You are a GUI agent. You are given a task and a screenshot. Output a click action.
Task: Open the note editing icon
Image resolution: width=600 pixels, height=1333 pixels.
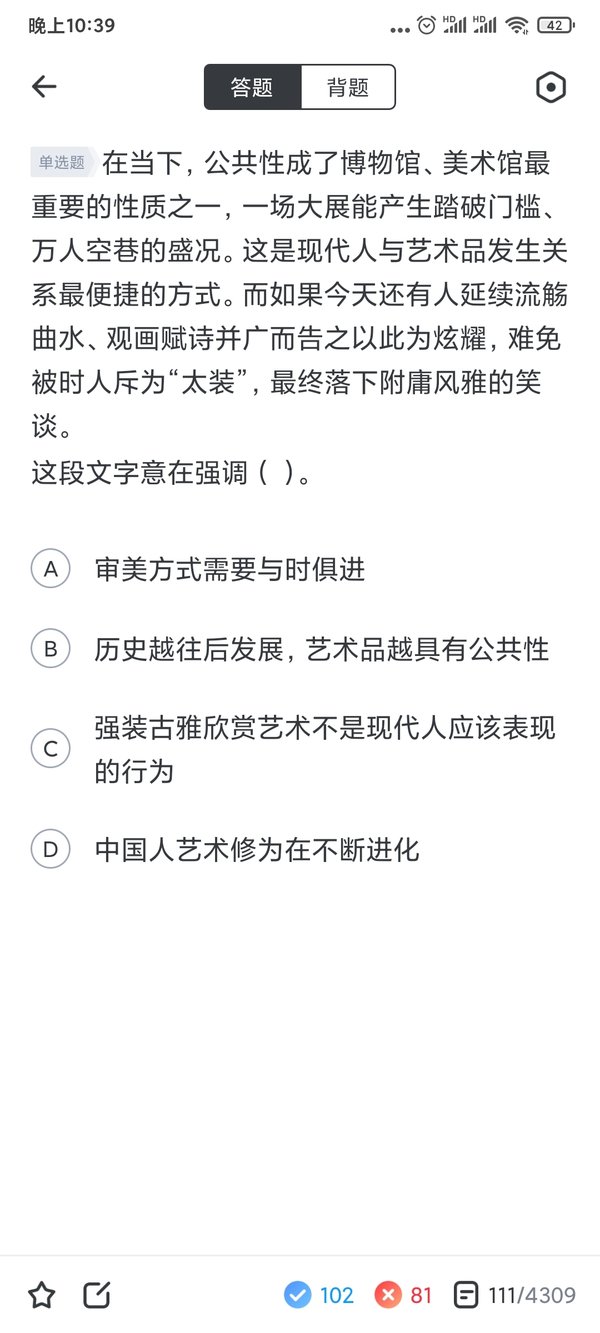tap(97, 1296)
